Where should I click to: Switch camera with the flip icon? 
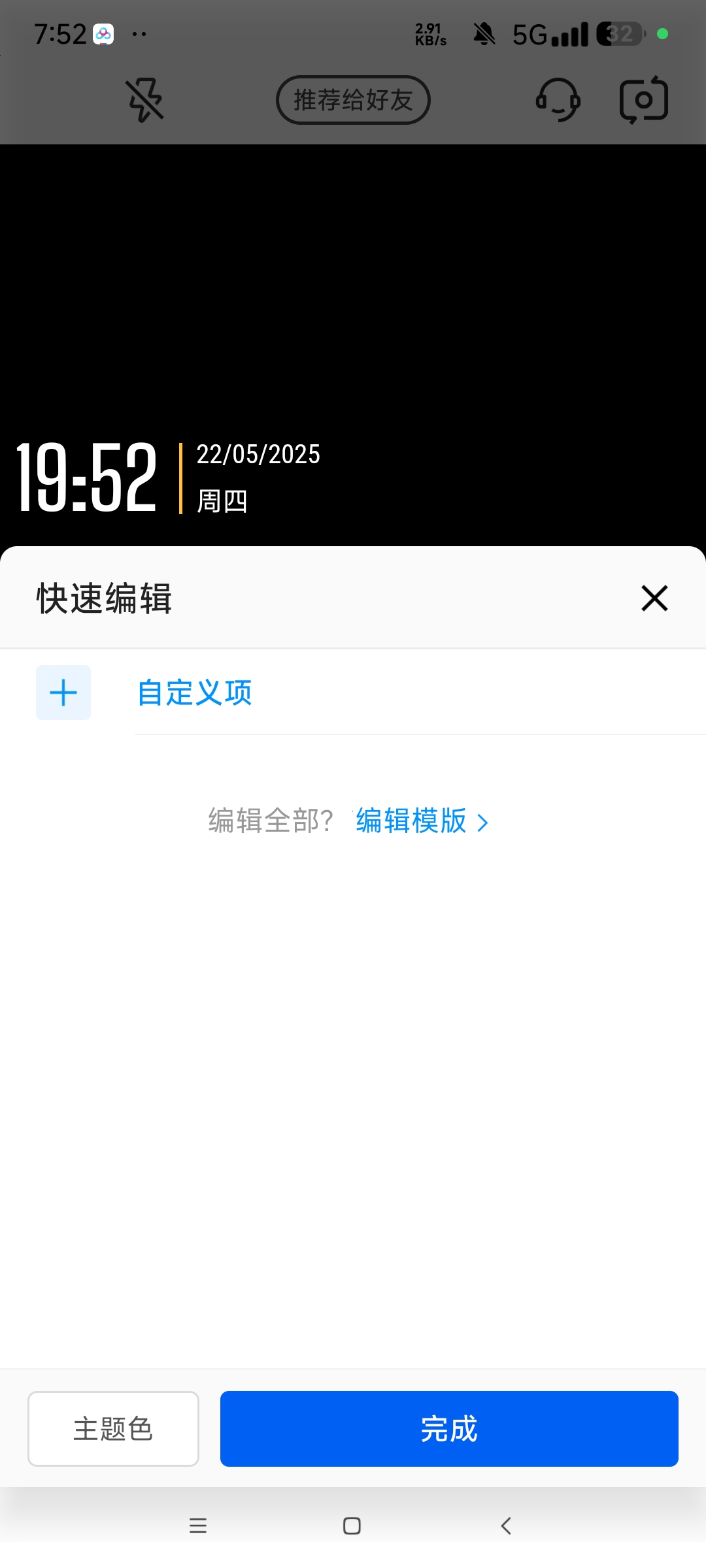[x=643, y=100]
